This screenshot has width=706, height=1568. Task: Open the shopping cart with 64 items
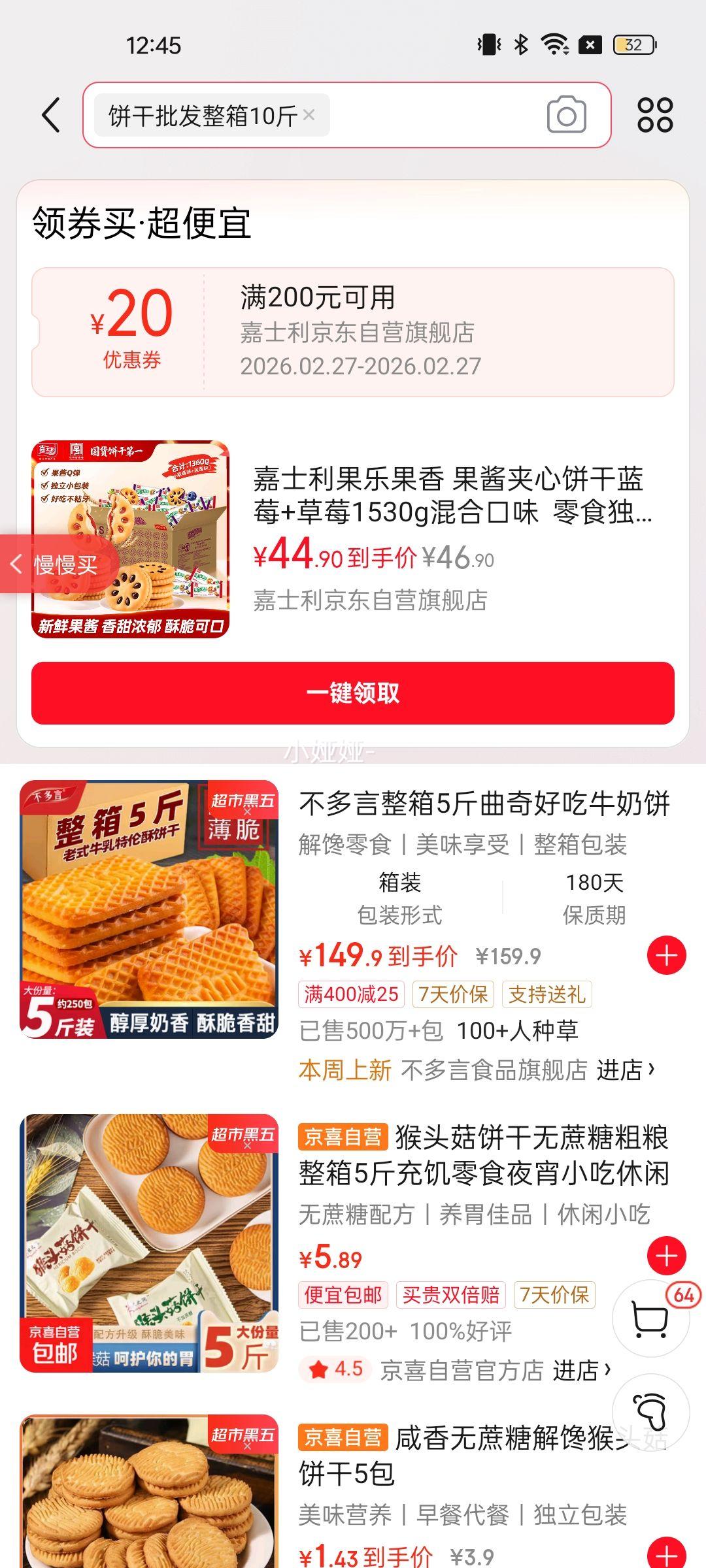coord(651,1318)
